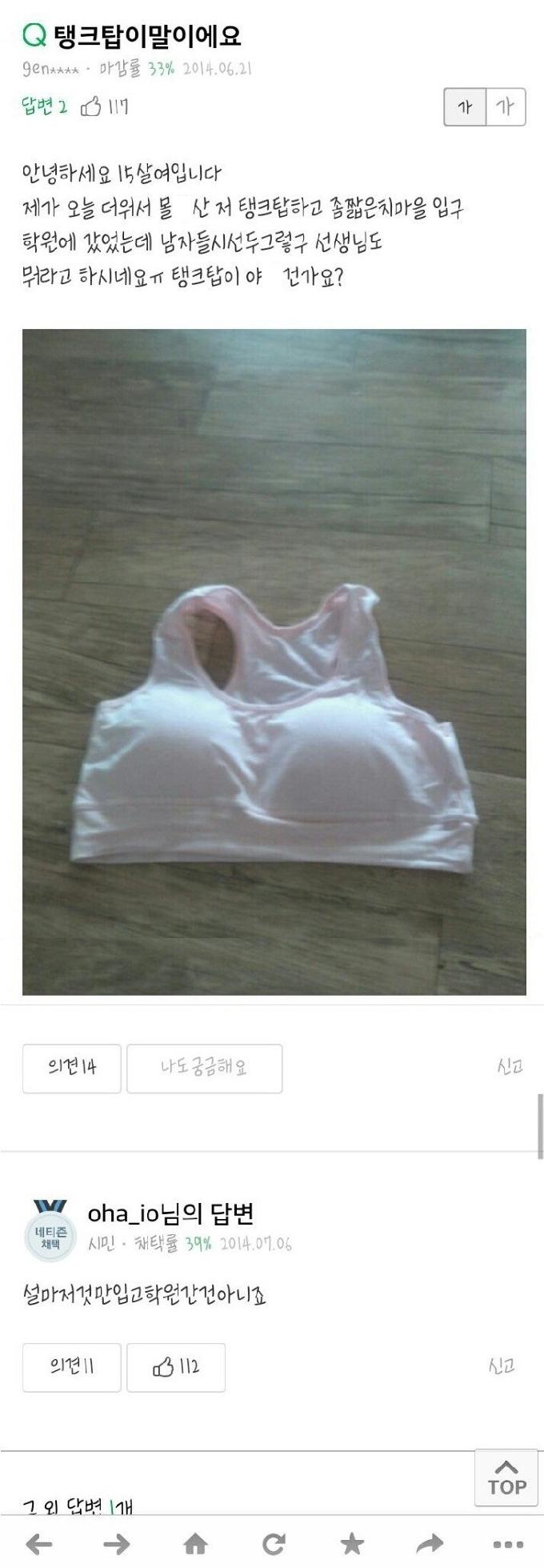This screenshot has width=544, height=1568.
Task: Reload the current page
Action: (x=274, y=1544)
